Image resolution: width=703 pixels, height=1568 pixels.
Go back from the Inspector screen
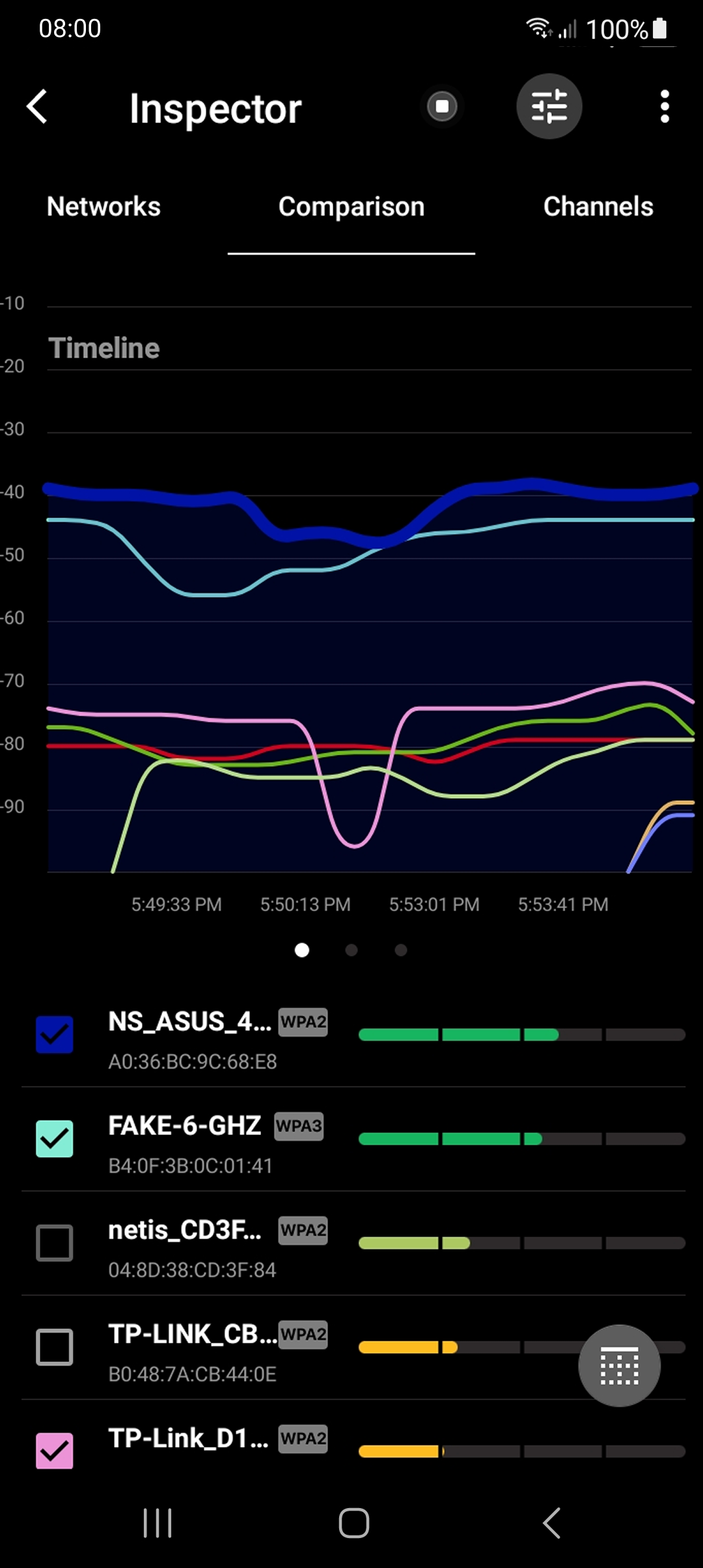click(37, 107)
